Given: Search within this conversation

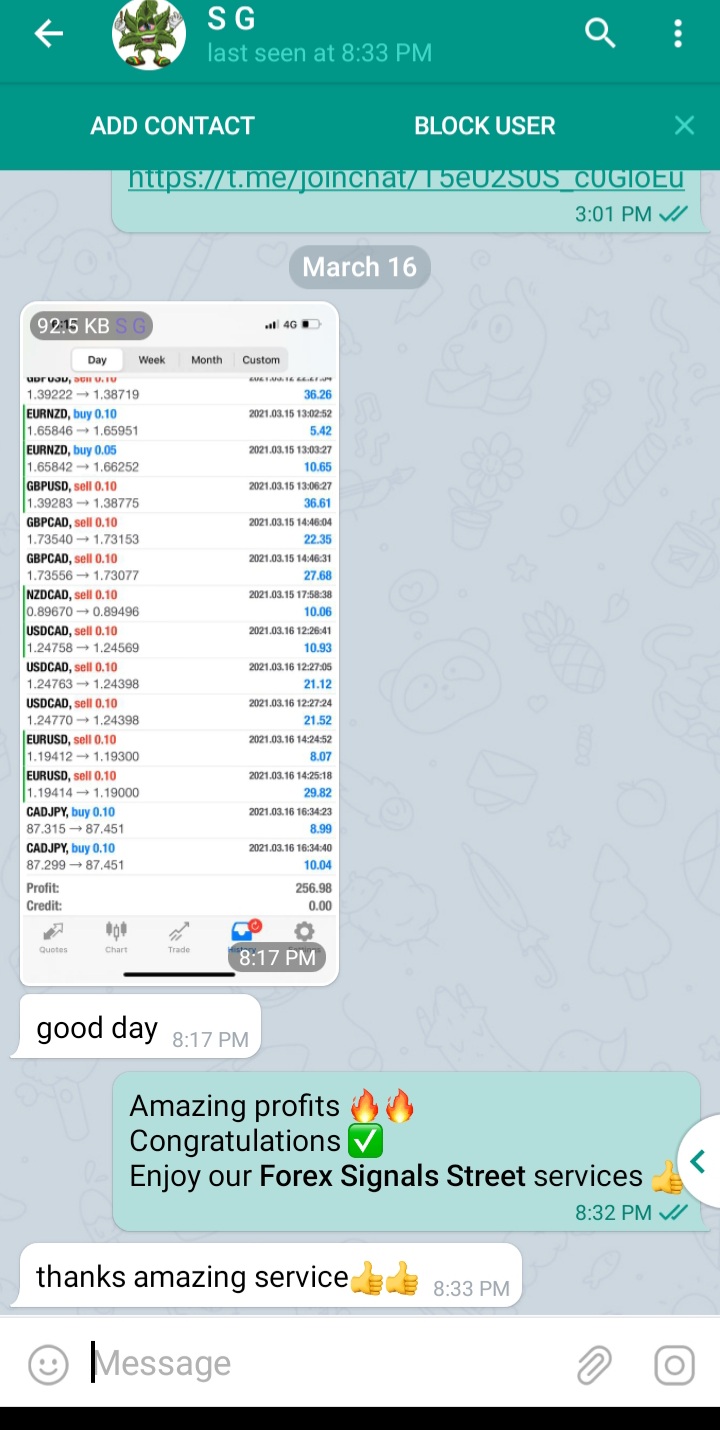Looking at the screenshot, I should [600, 34].
